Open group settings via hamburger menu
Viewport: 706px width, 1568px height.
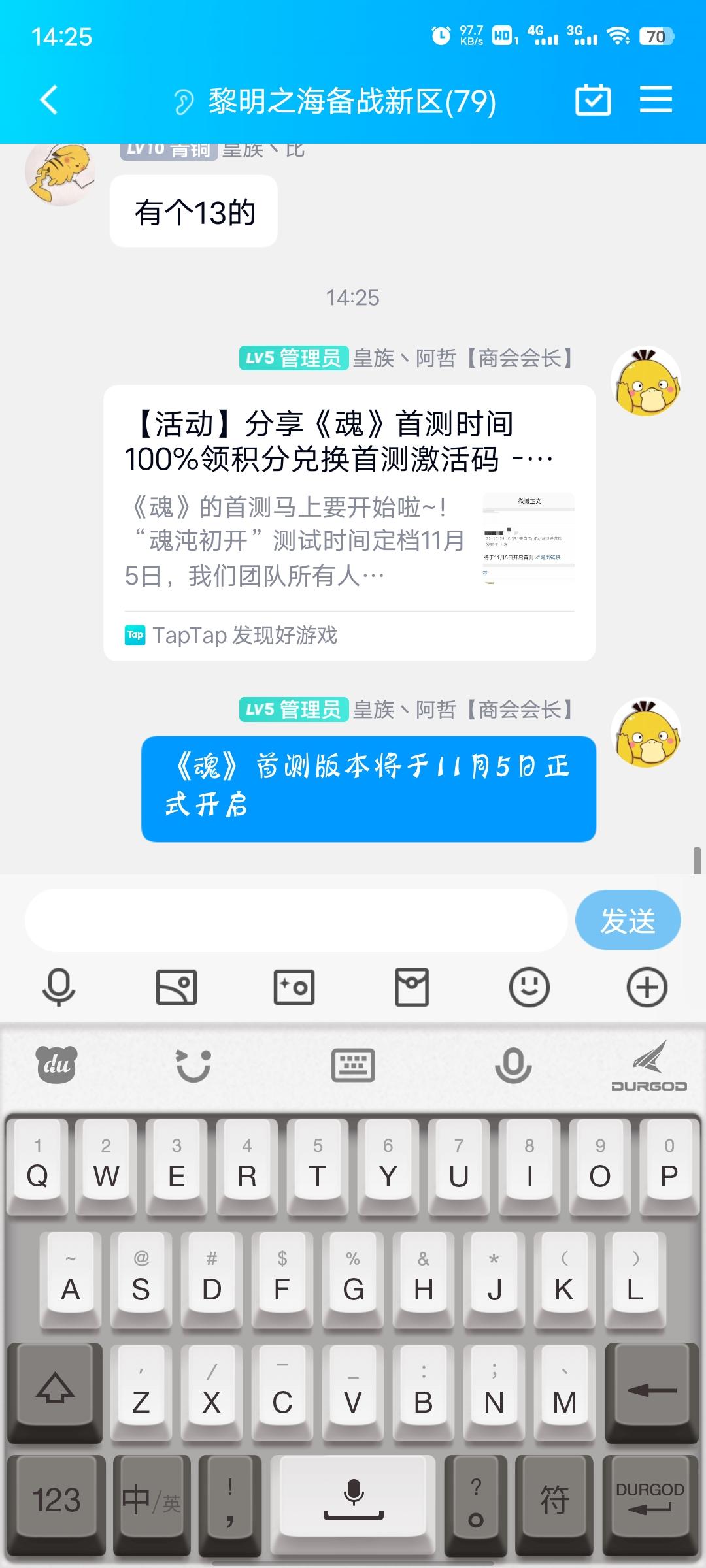pyautogui.click(x=657, y=99)
